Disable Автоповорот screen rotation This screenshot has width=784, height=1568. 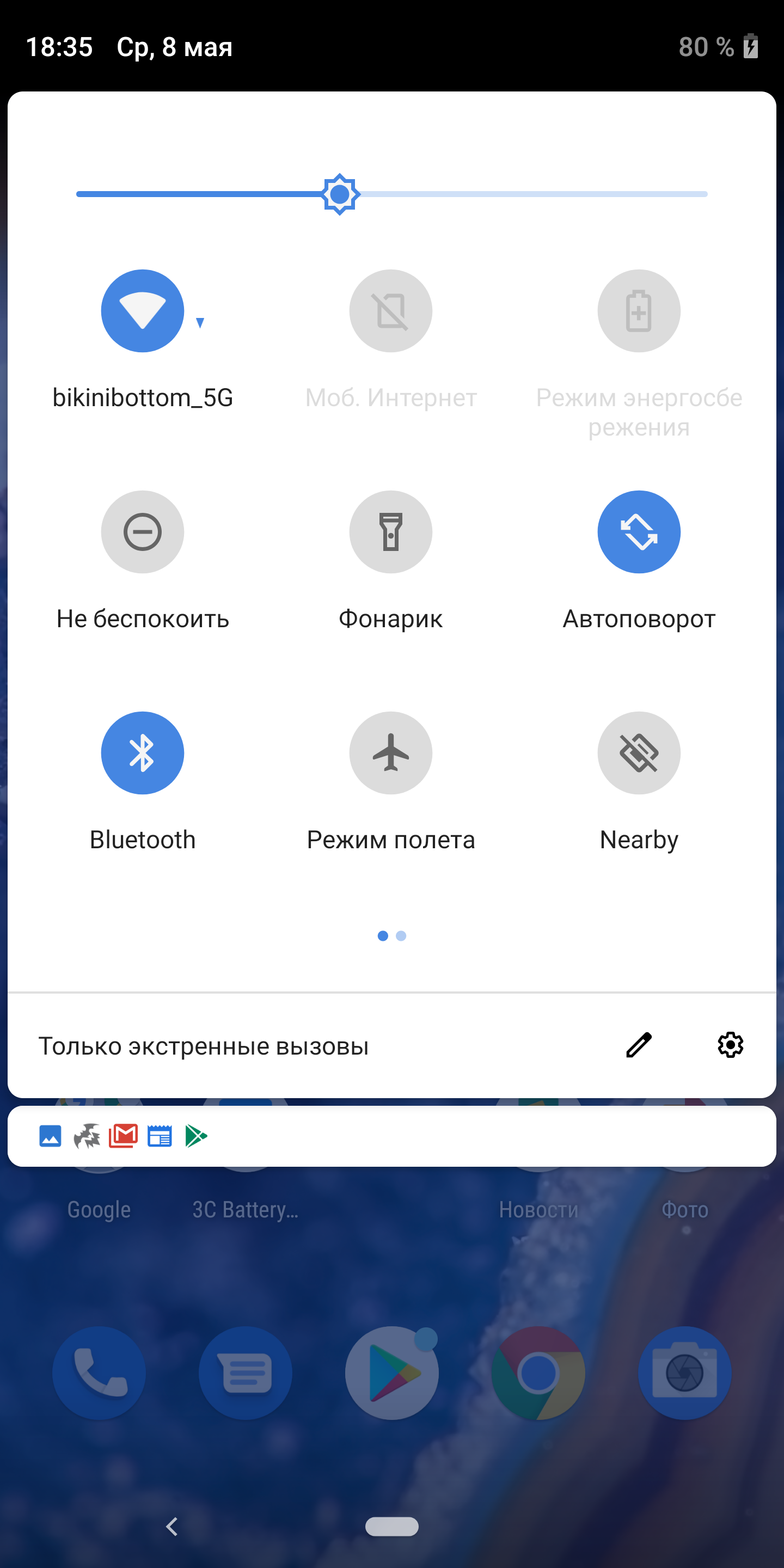tap(639, 532)
